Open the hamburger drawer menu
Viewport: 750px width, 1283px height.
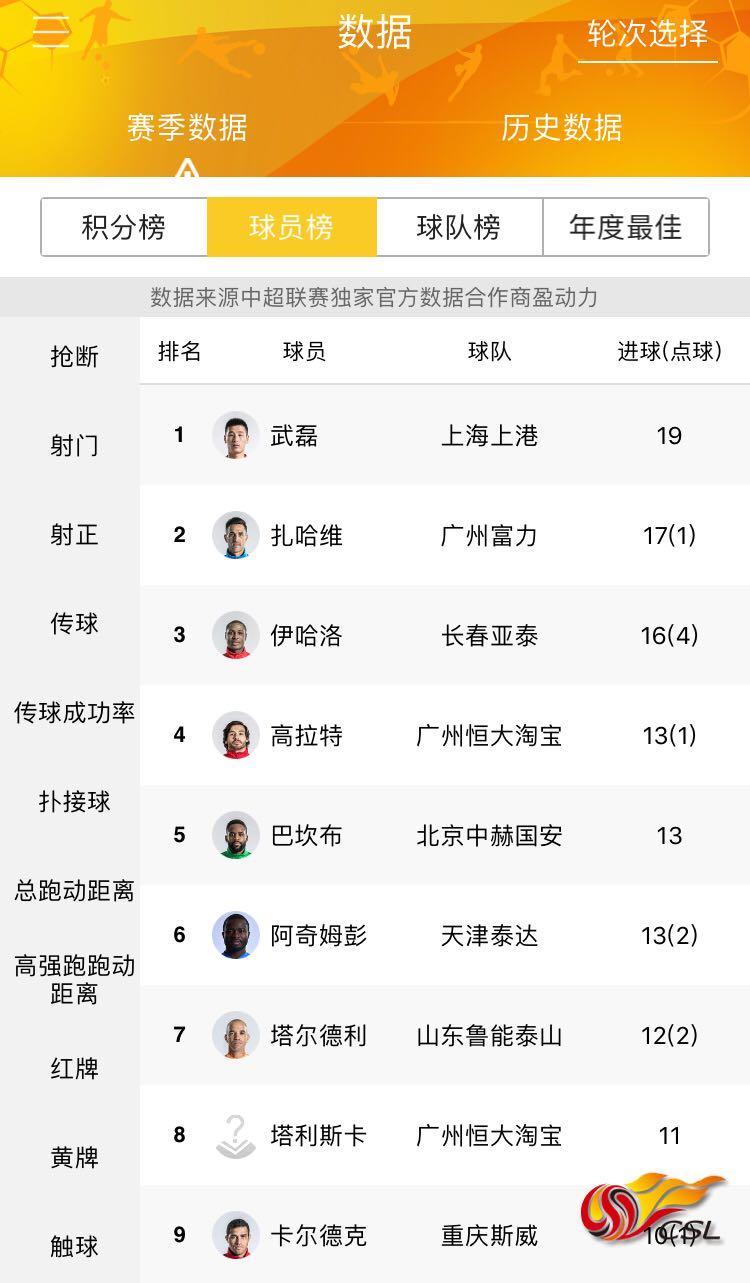[51, 33]
